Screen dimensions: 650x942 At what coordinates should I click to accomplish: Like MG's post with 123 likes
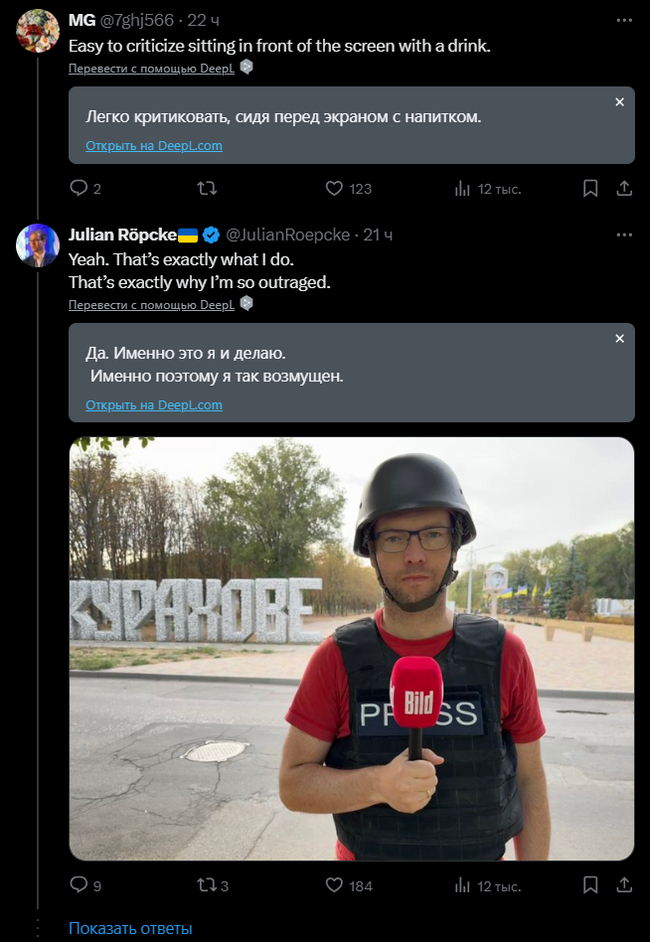(336, 188)
